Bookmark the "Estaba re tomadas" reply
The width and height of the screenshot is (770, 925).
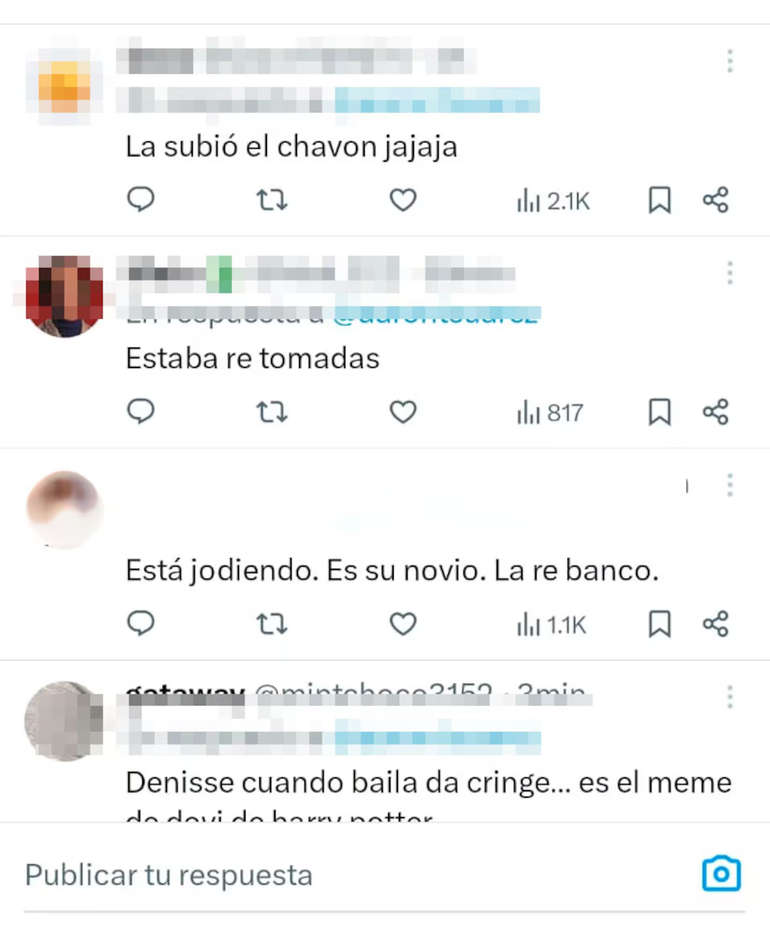coord(659,411)
